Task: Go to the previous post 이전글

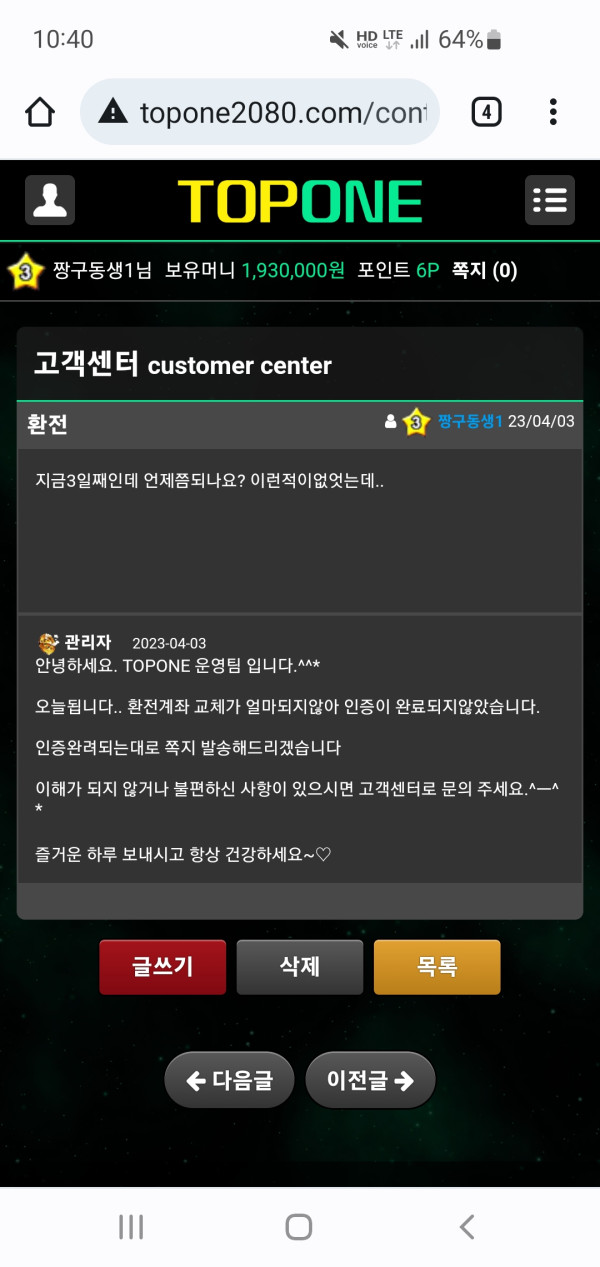Action: pyautogui.click(x=370, y=1080)
